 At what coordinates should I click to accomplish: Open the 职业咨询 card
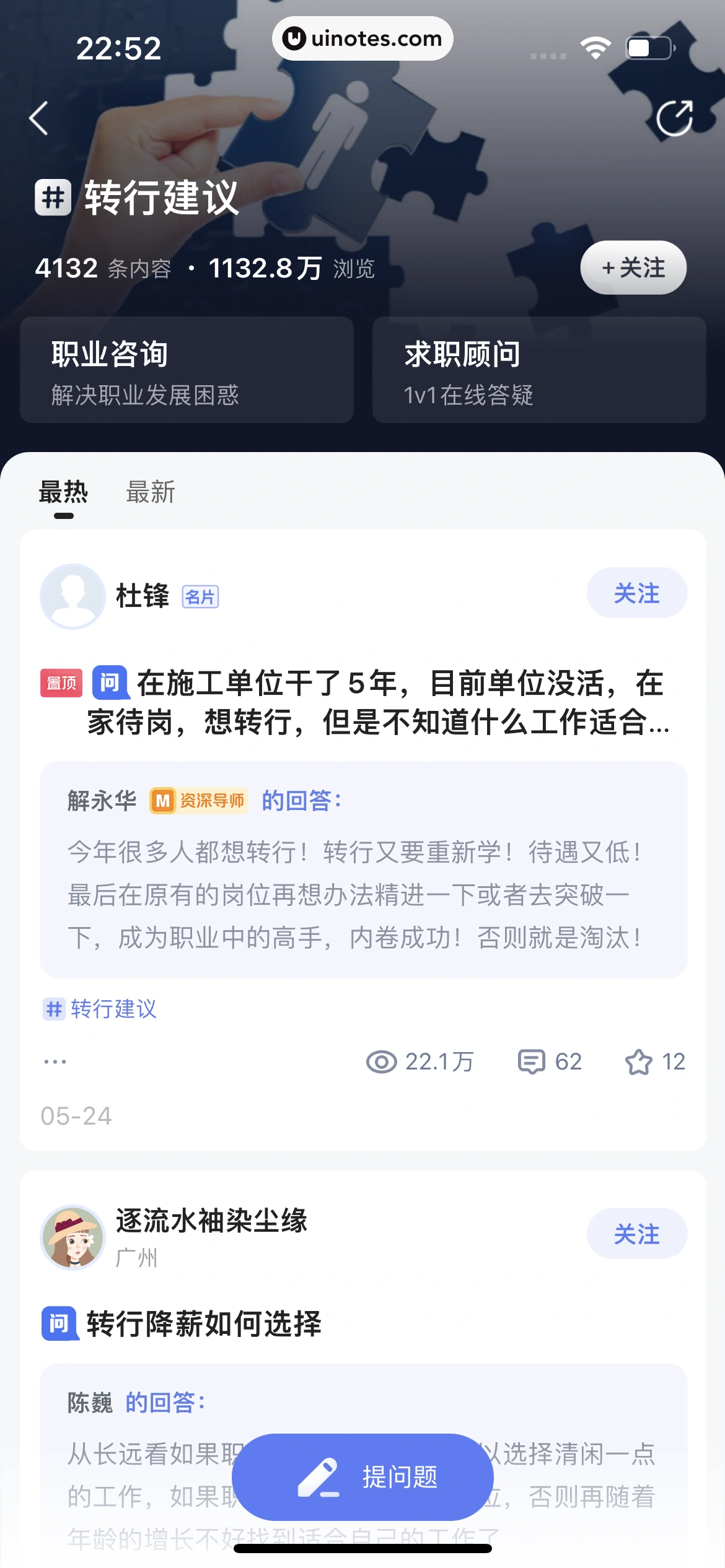pos(187,370)
